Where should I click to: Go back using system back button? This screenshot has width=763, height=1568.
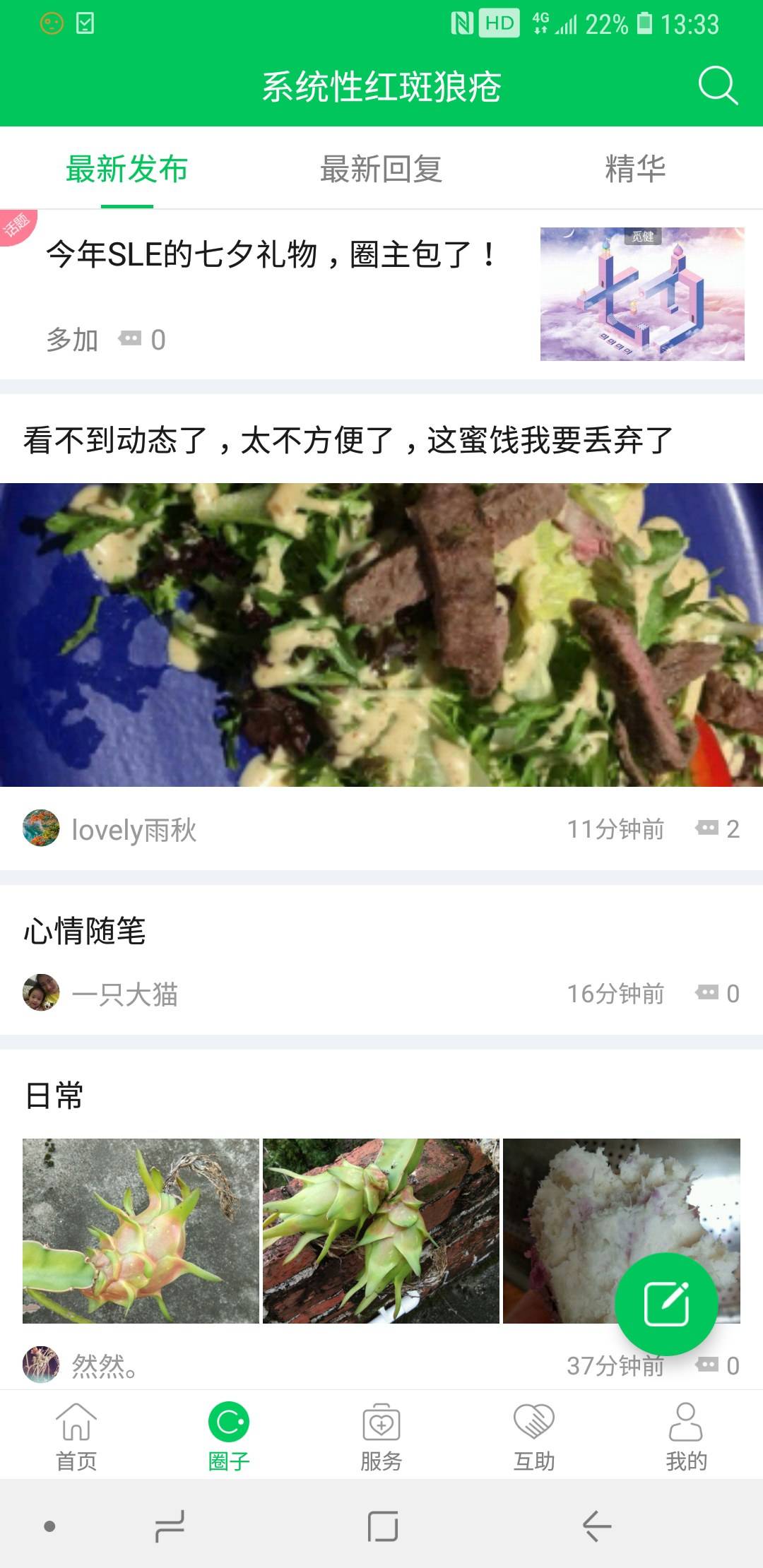click(x=596, y=1526)
